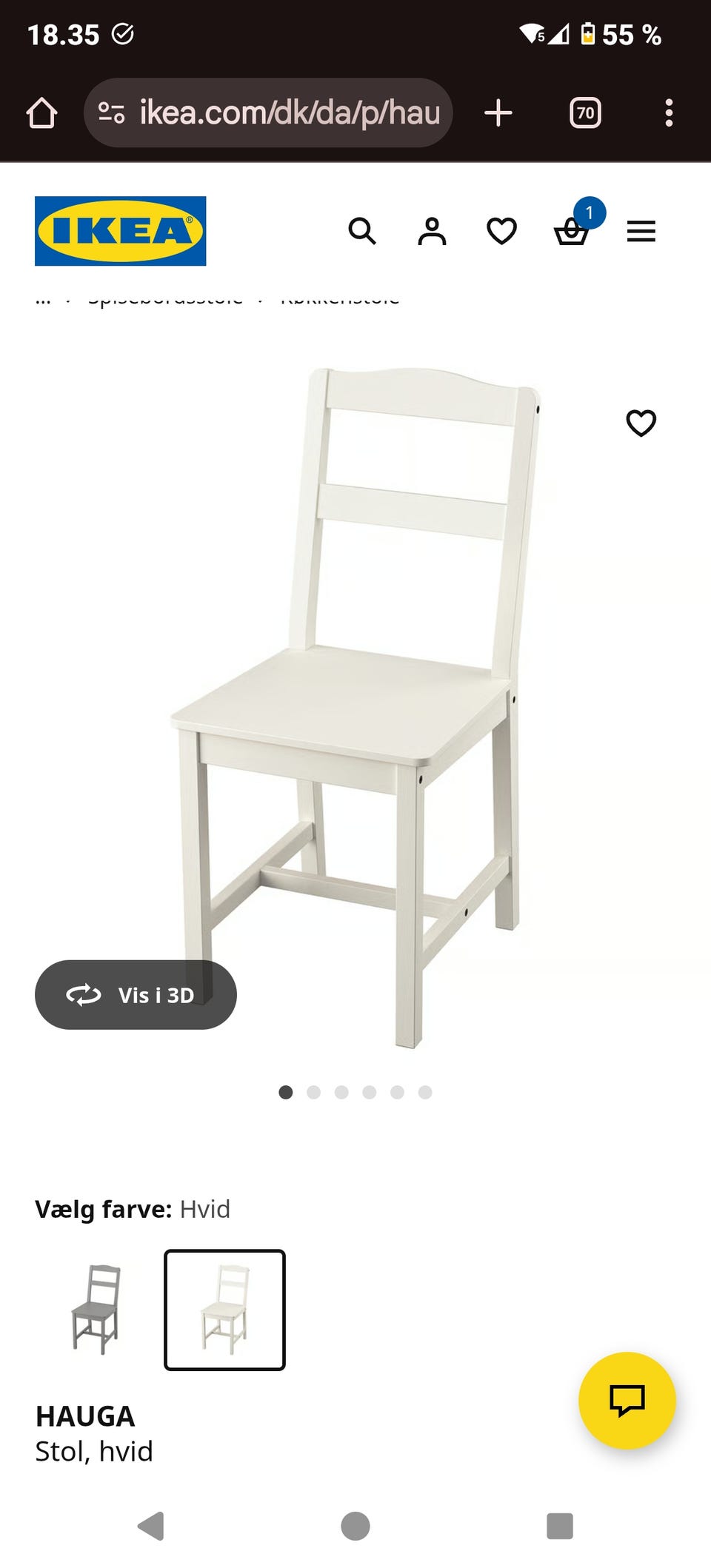Open the tab switcher showing 70 tabs
The width and height of the screenshot is (711, 1568).
tap(585, 113)
